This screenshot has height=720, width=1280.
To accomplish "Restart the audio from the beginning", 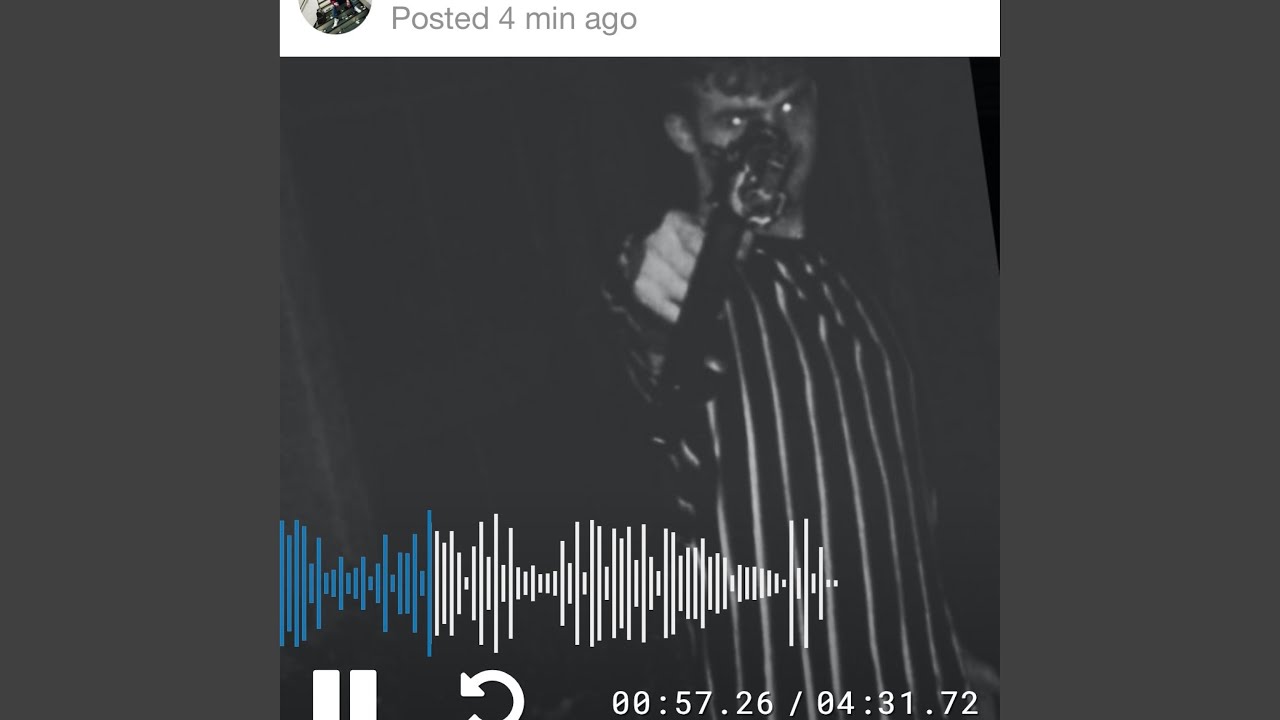I will (x=492, y=696).
